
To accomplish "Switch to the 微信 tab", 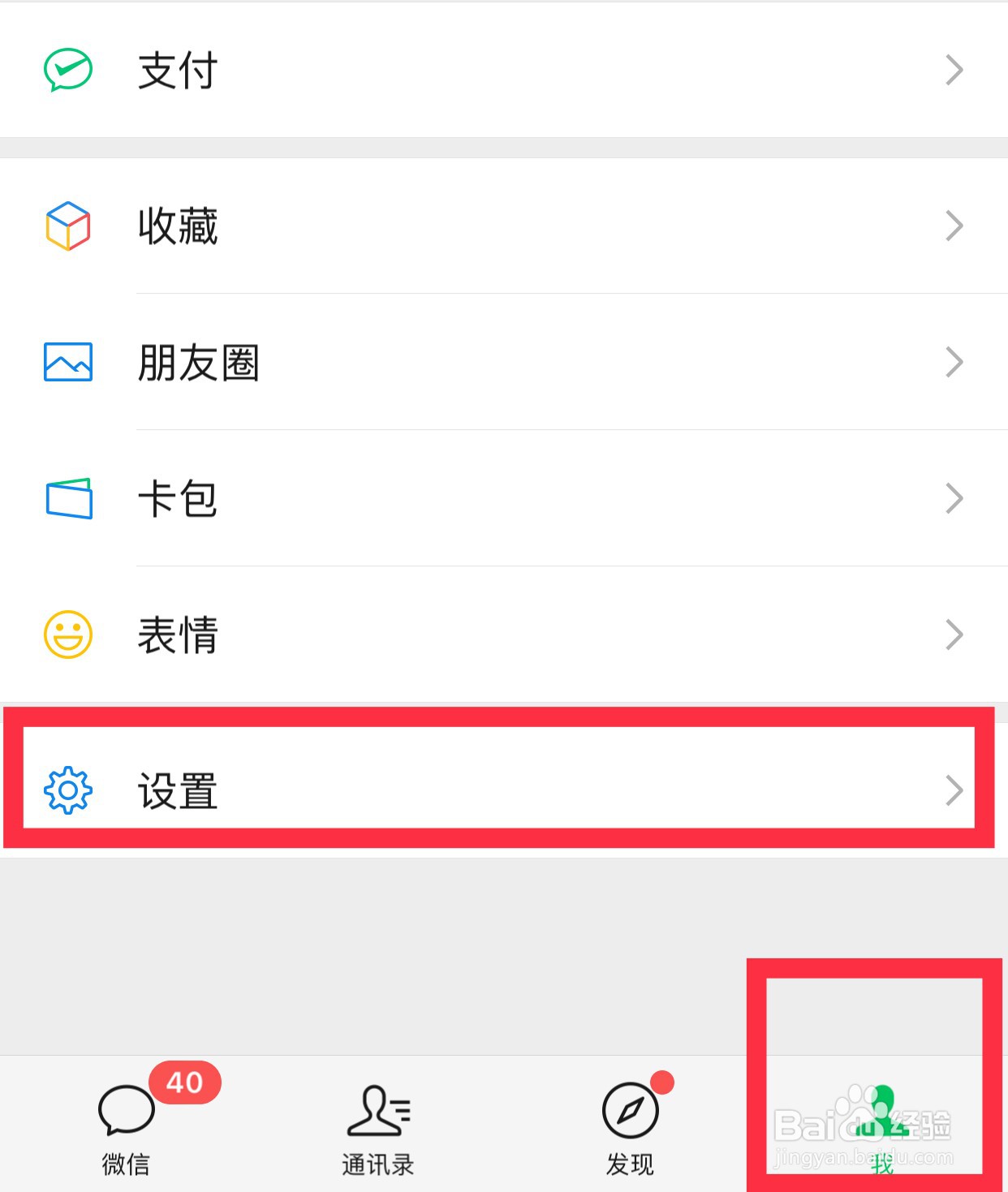I will [x=126, y=1128].
